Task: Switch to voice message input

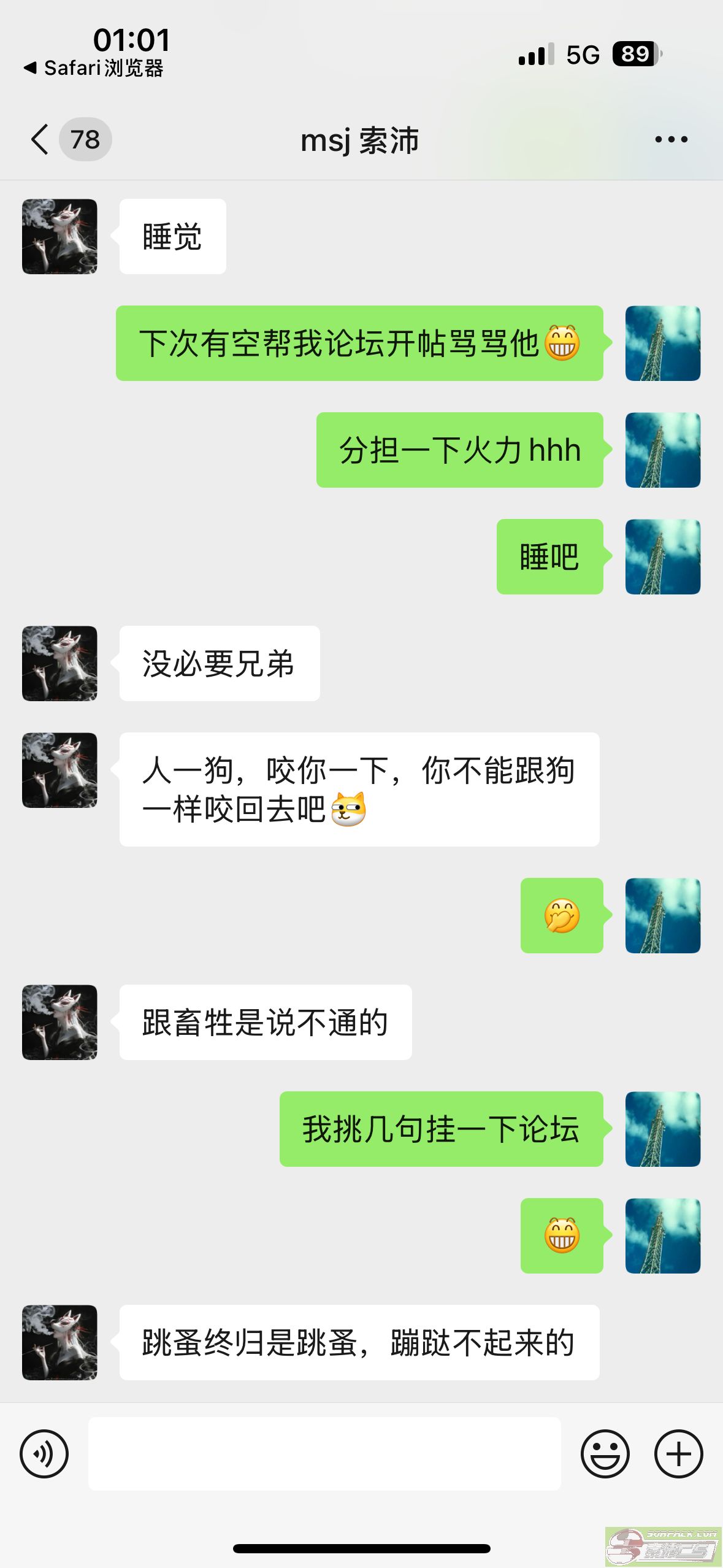Action: click(x=44, y=1453)
